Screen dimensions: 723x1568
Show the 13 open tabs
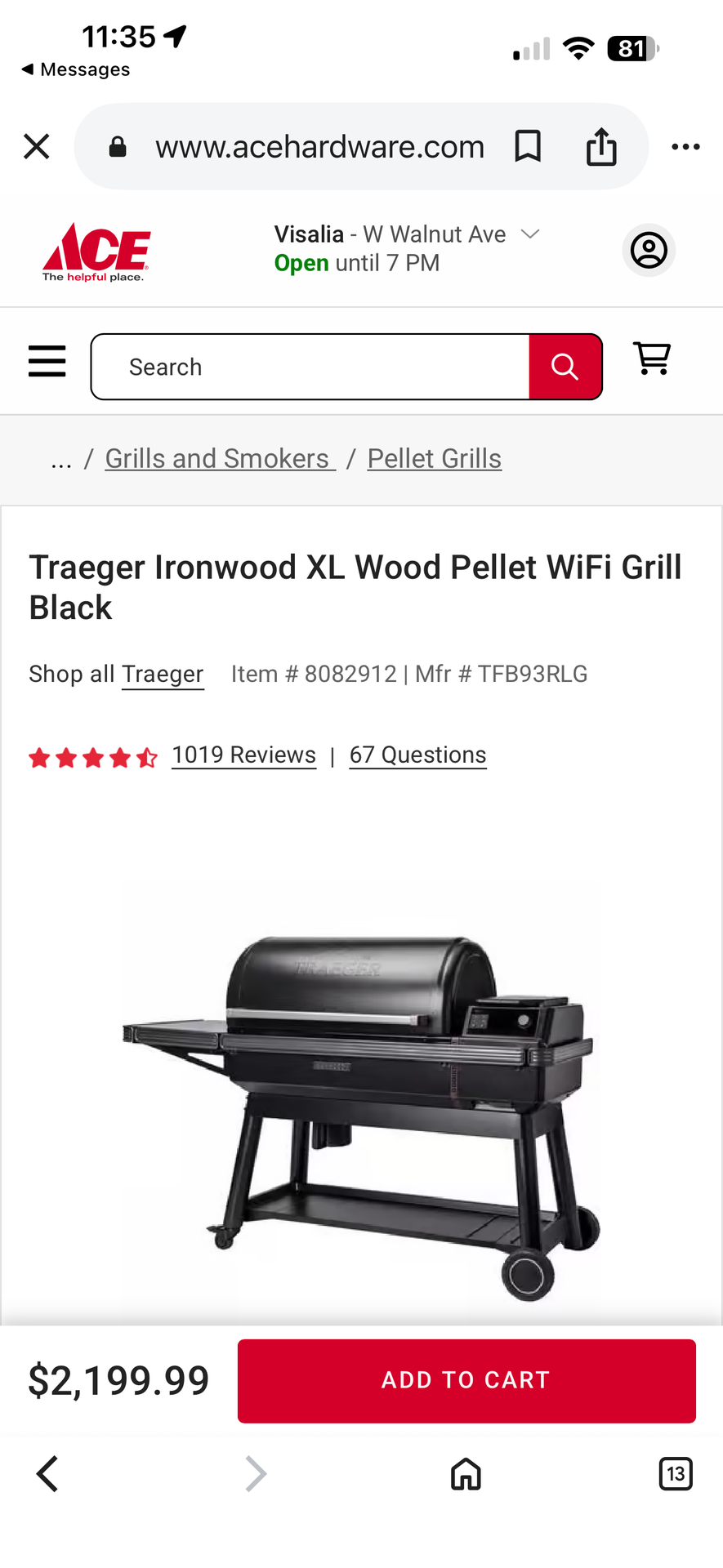pyautogui.click(x=676, y=1474)
